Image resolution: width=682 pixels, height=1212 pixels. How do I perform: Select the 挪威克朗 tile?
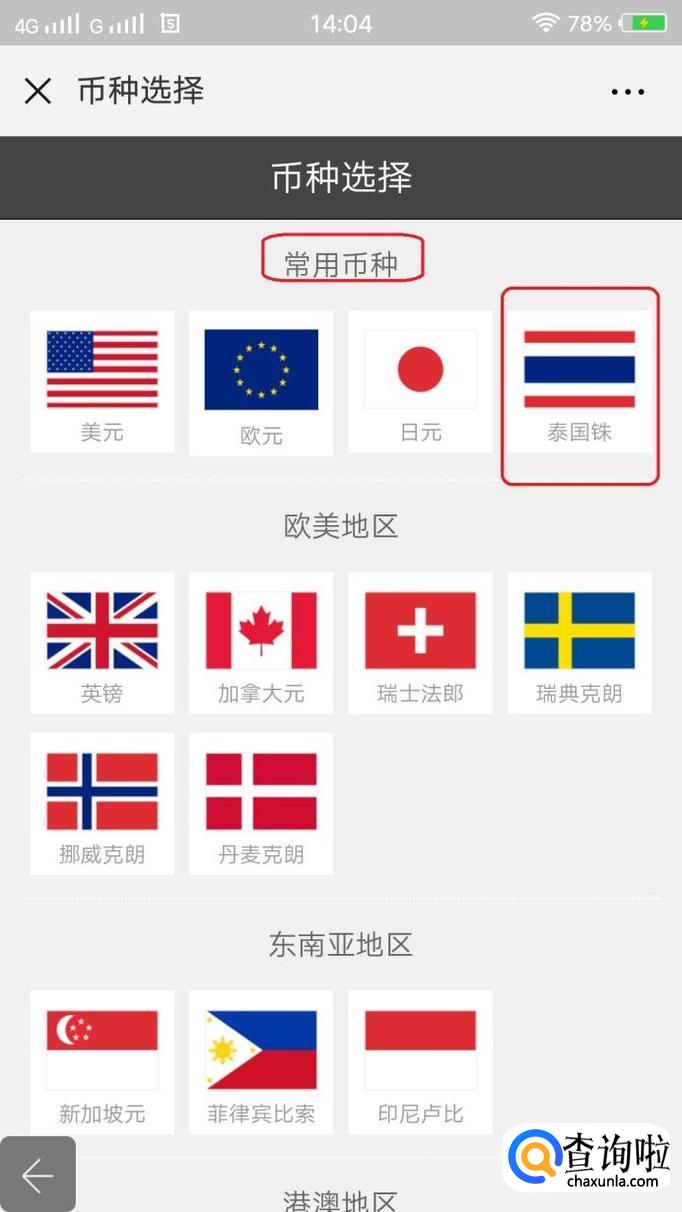coord(102,803)
